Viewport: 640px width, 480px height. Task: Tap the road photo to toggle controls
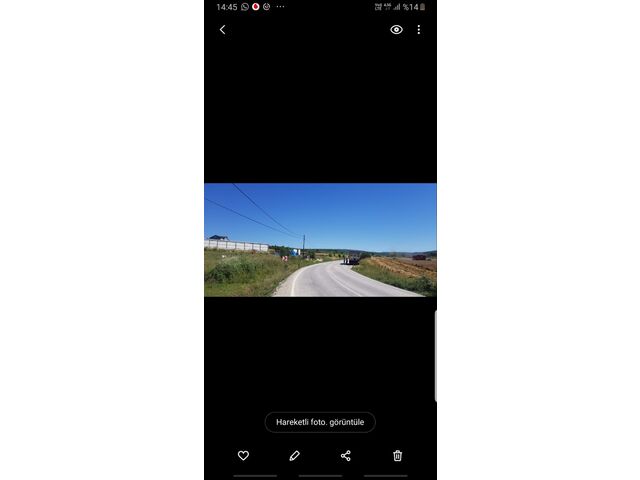coord(320,240)
